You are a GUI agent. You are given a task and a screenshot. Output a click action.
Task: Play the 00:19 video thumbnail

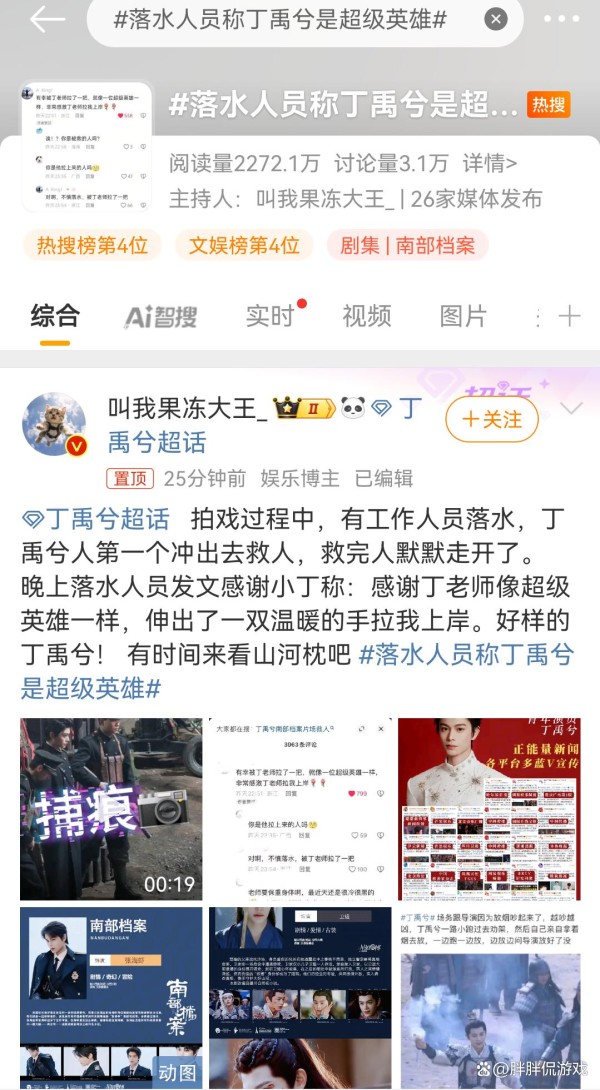click(111, 809)
